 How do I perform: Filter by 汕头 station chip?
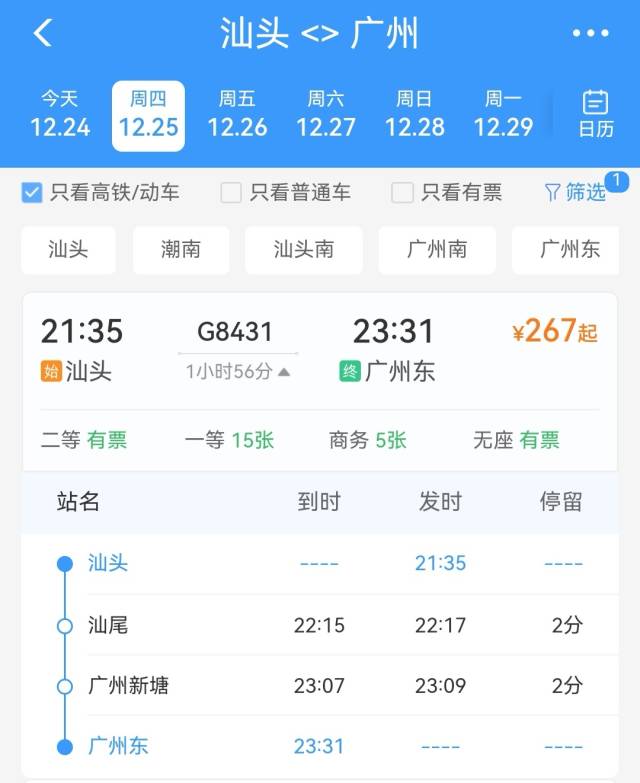68,250
